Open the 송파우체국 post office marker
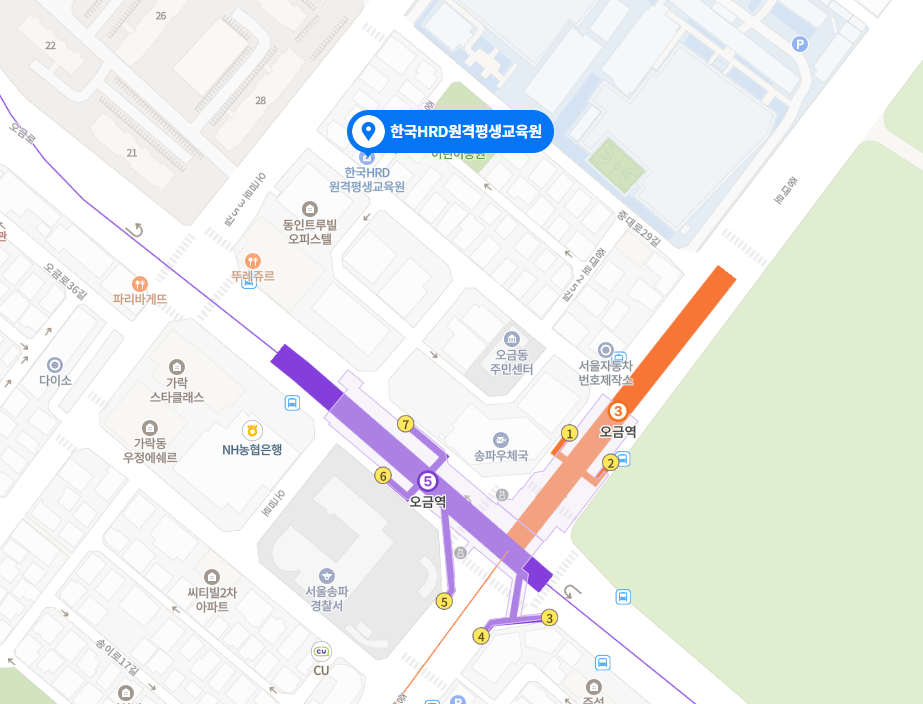923x704 pixels. click(500, 439)
